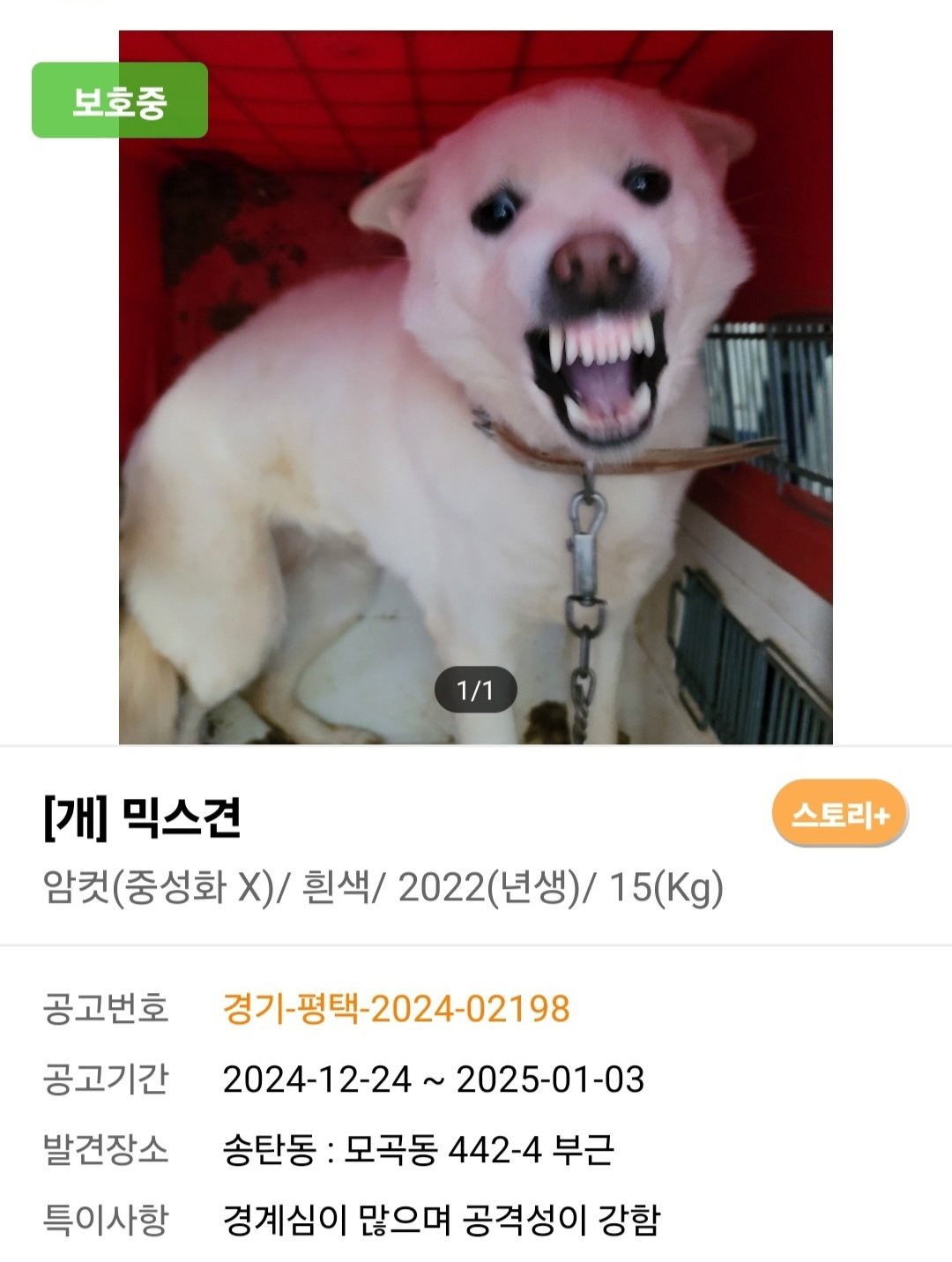Tap the 스토리+ button
This screenshot has width=952, height=1262.
(x=838, y=813)
